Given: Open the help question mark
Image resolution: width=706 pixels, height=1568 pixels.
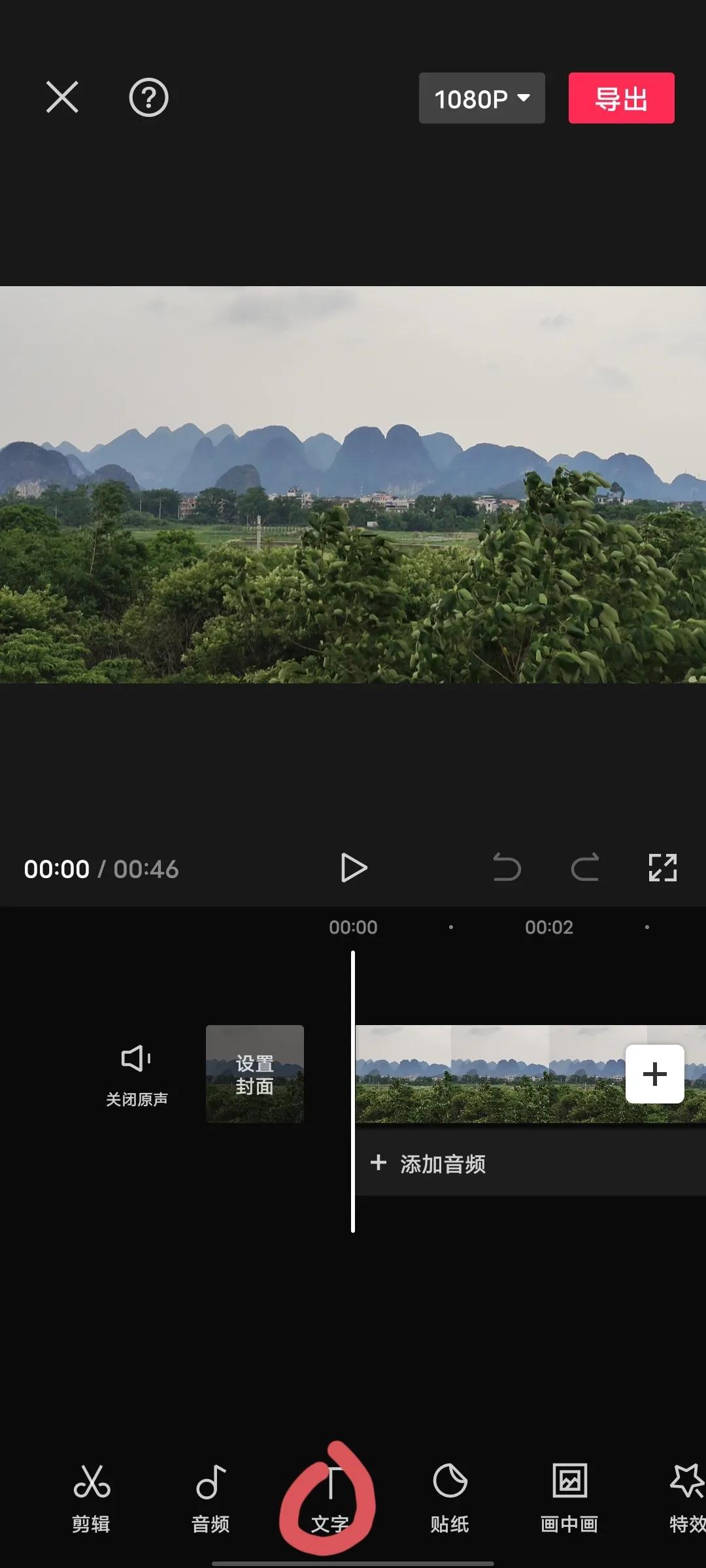Looking at the screenshot, I should [148, 98].
